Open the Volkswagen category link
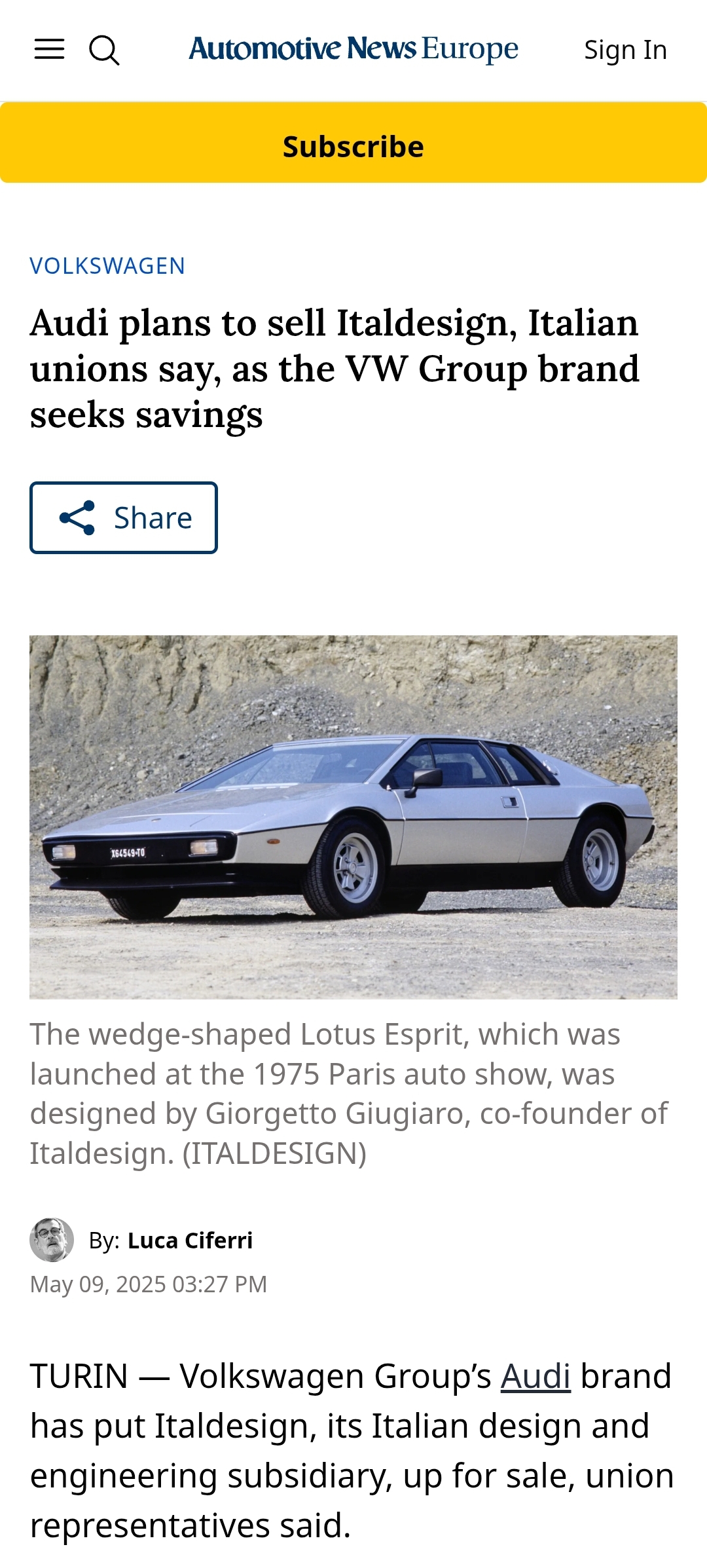 107,266
